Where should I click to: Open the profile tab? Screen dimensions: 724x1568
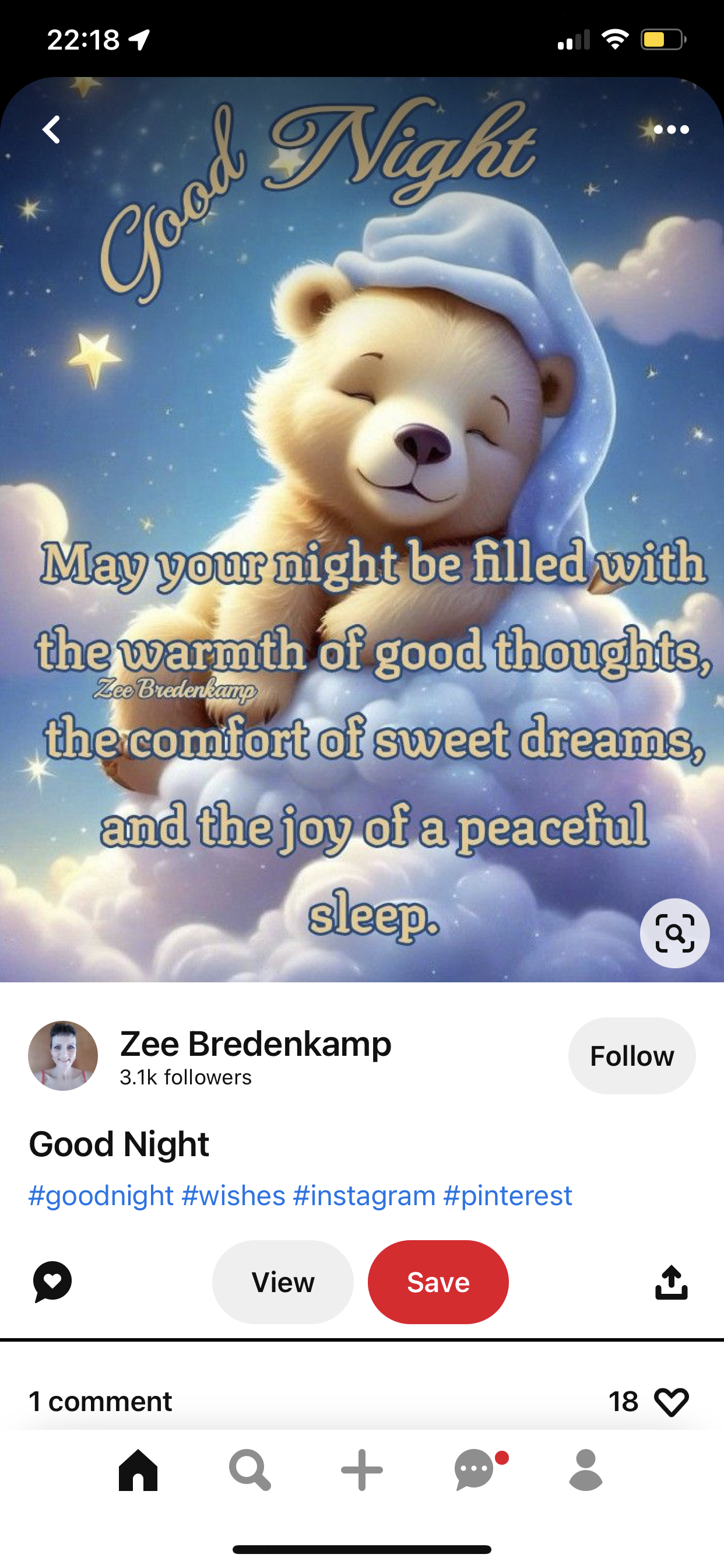(x=586, y=1470)
